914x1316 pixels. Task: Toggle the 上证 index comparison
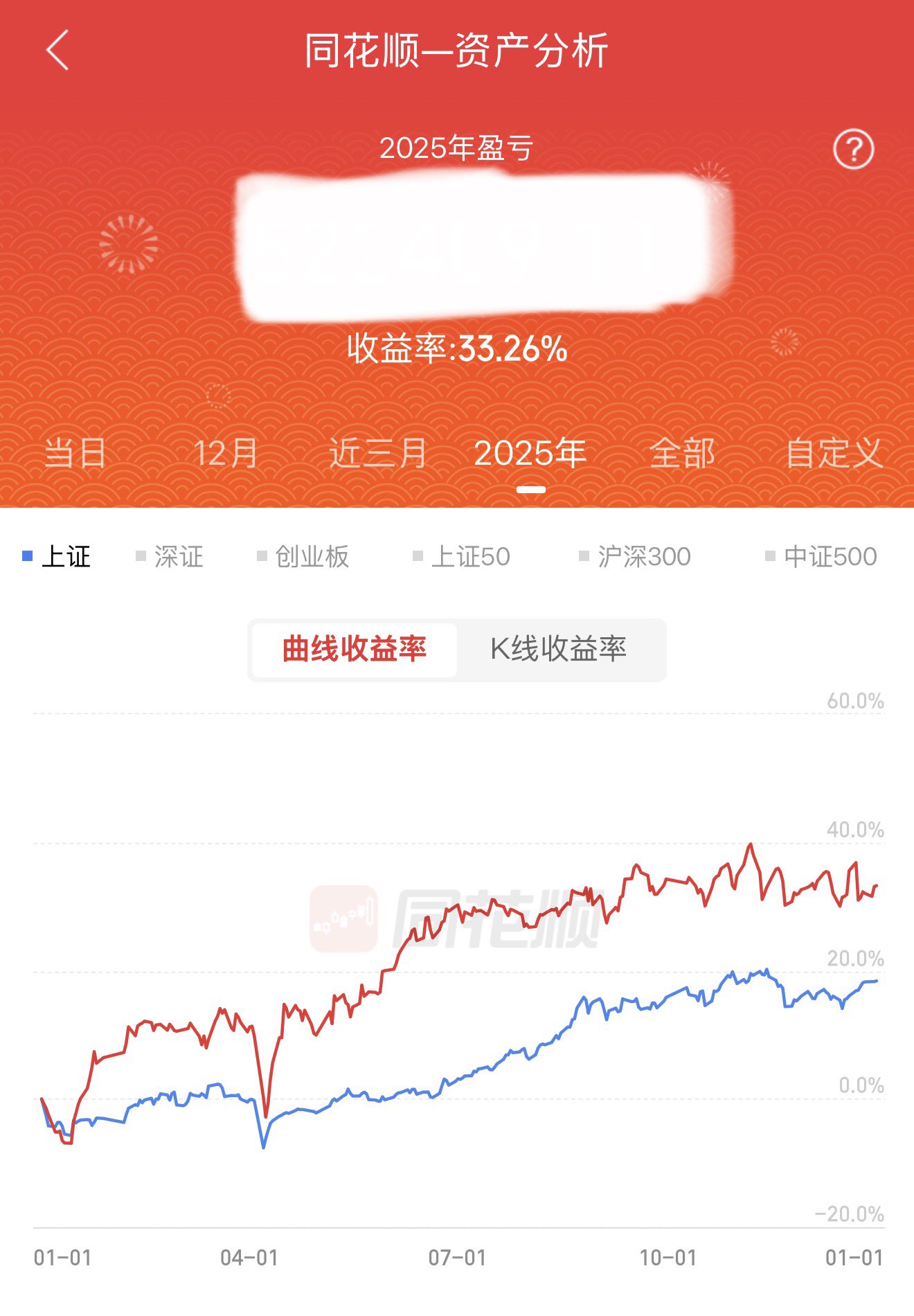click(58, 556)
